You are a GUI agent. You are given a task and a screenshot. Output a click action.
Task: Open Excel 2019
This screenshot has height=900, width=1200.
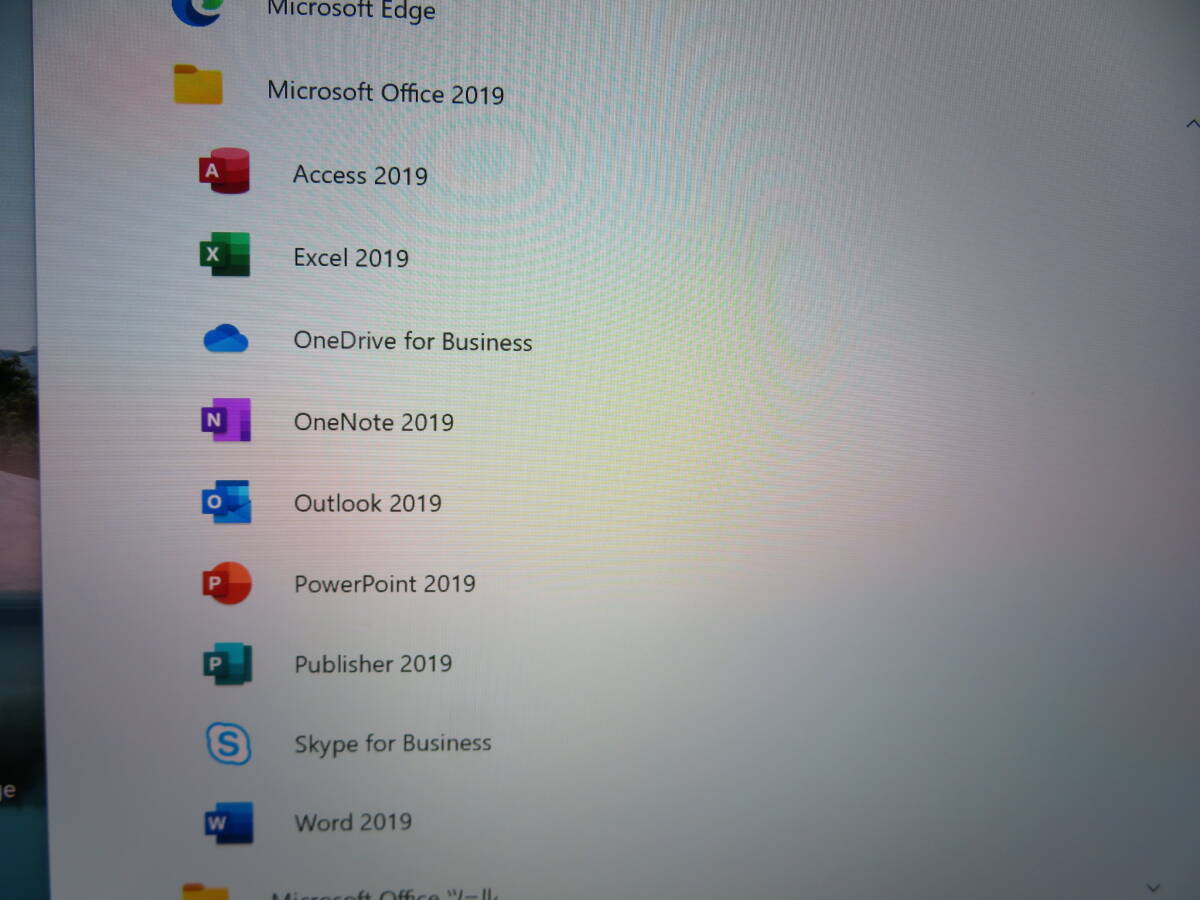click(350, 258)
